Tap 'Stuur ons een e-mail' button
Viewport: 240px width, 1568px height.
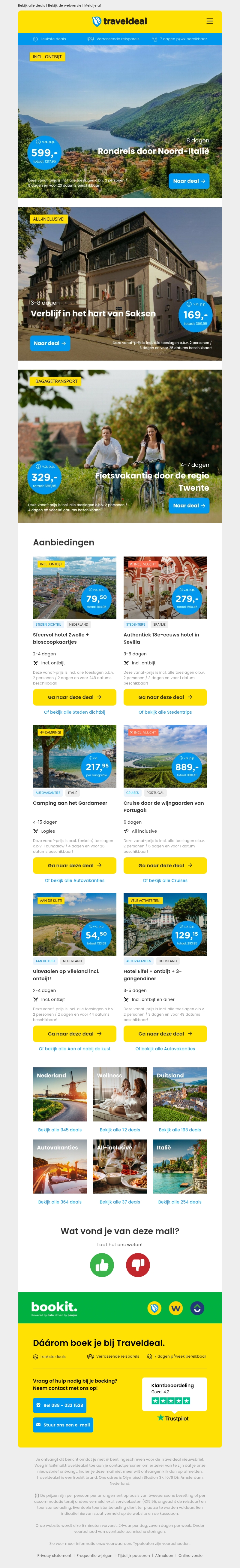click(63, 1425)
